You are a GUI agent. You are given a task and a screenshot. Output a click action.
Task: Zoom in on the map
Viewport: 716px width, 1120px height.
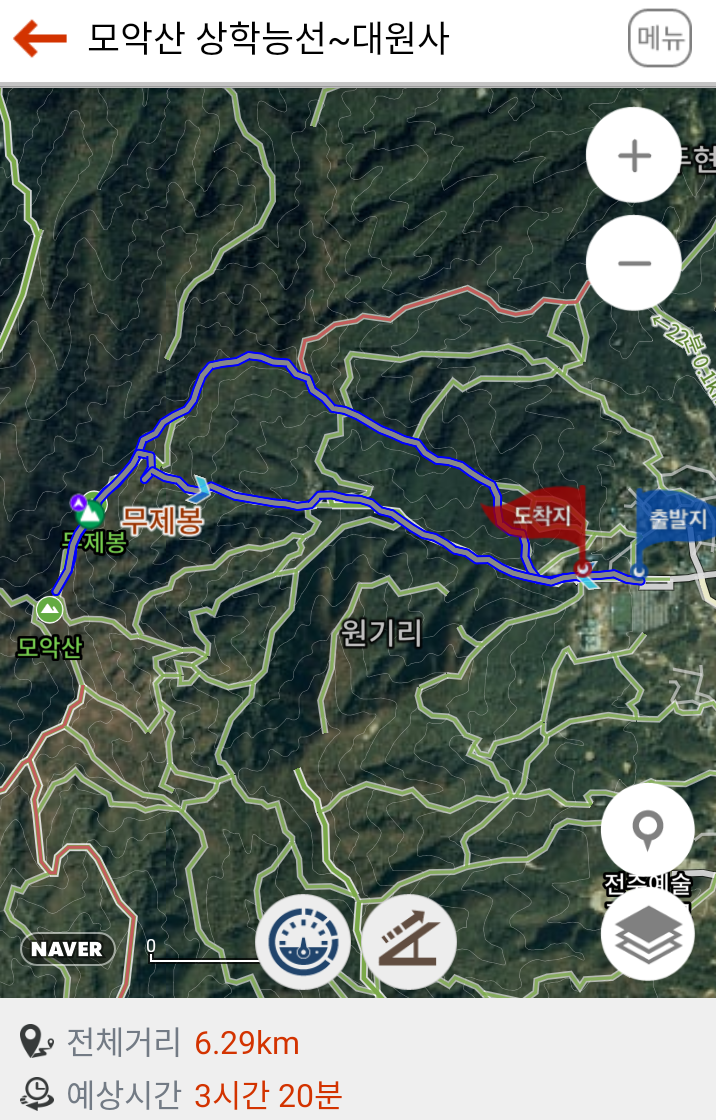[634, 156]
